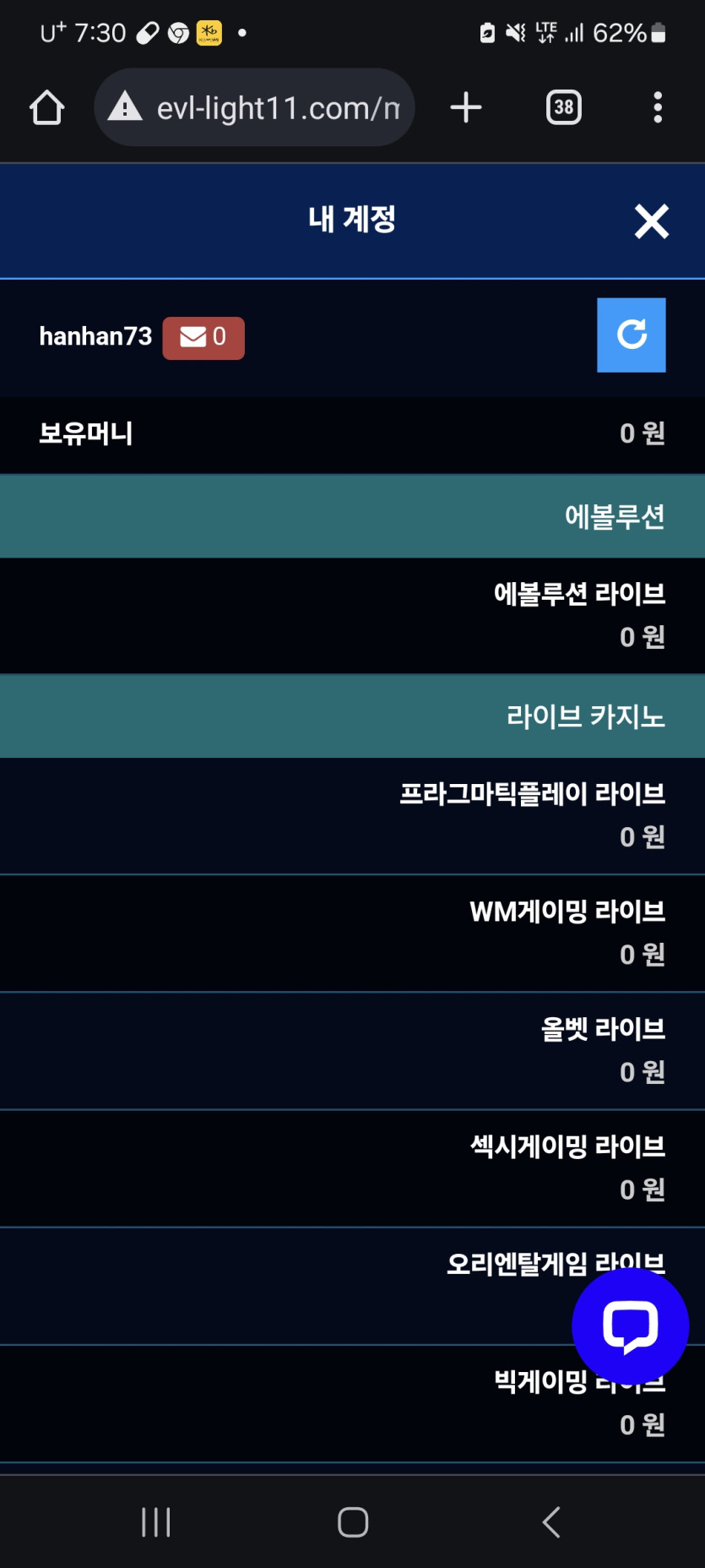705x1568 pixels.
Task: Open the messages inbox badge
Action: [x=203, y=338]
